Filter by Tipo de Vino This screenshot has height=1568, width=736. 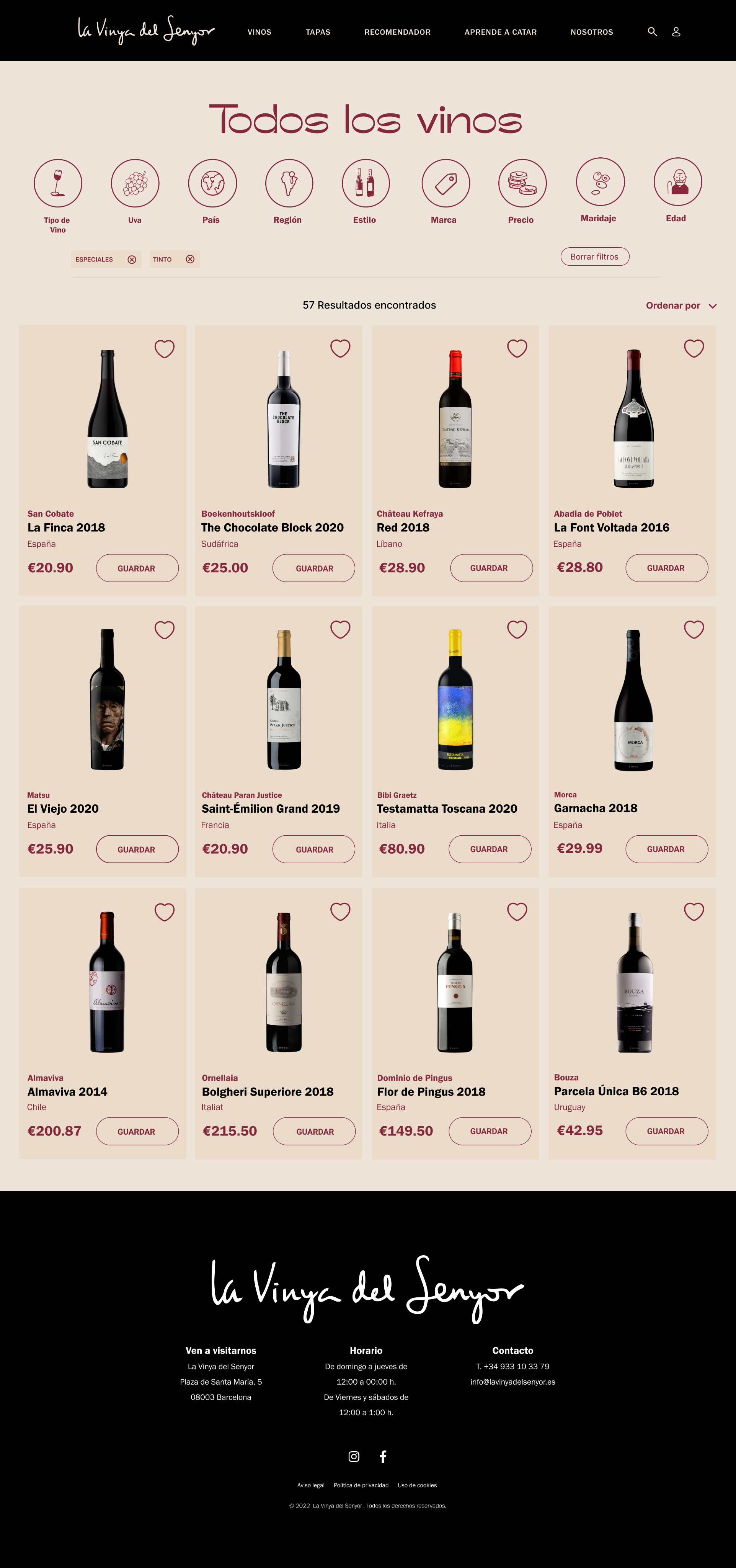tap(58, 183)
